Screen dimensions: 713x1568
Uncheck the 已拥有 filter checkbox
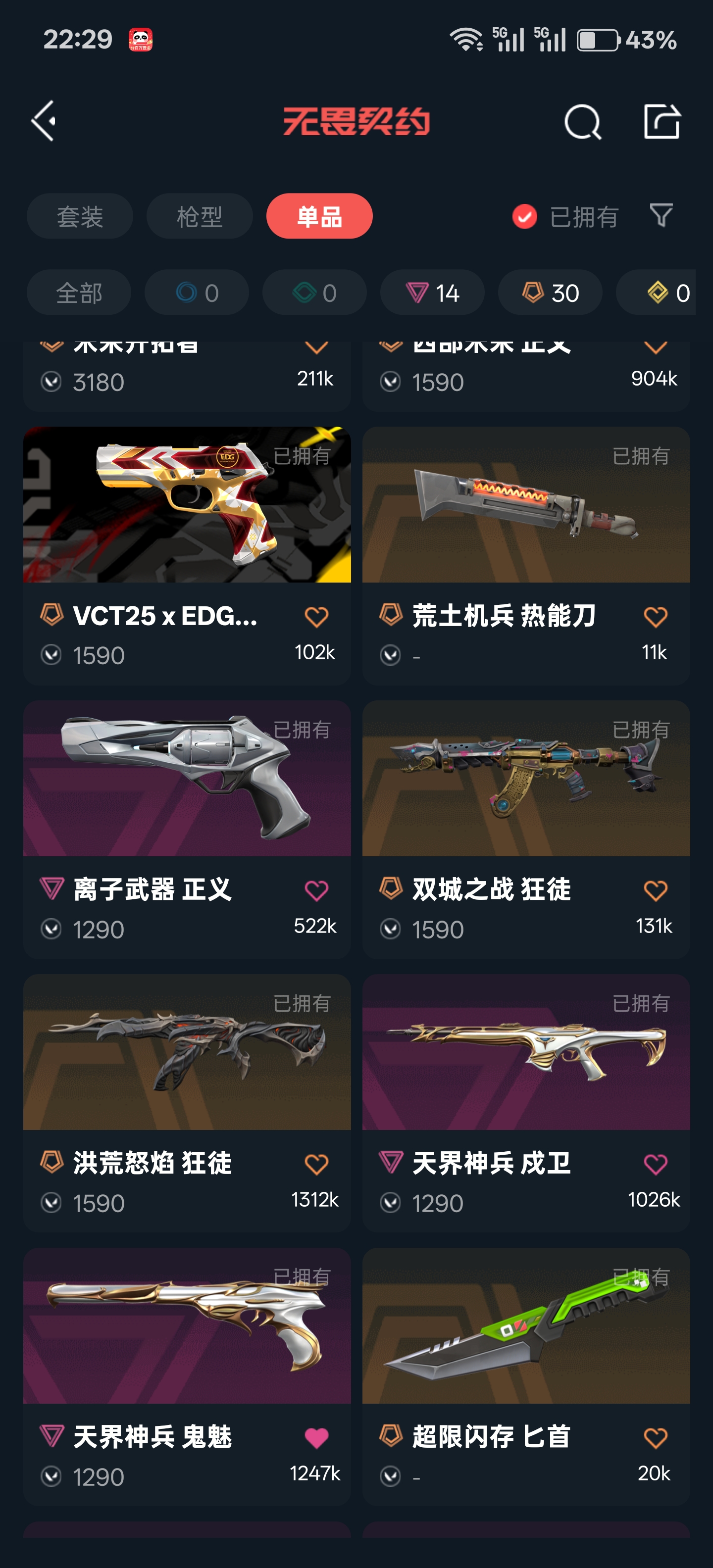pyautogui.click(x=524, y=217)
